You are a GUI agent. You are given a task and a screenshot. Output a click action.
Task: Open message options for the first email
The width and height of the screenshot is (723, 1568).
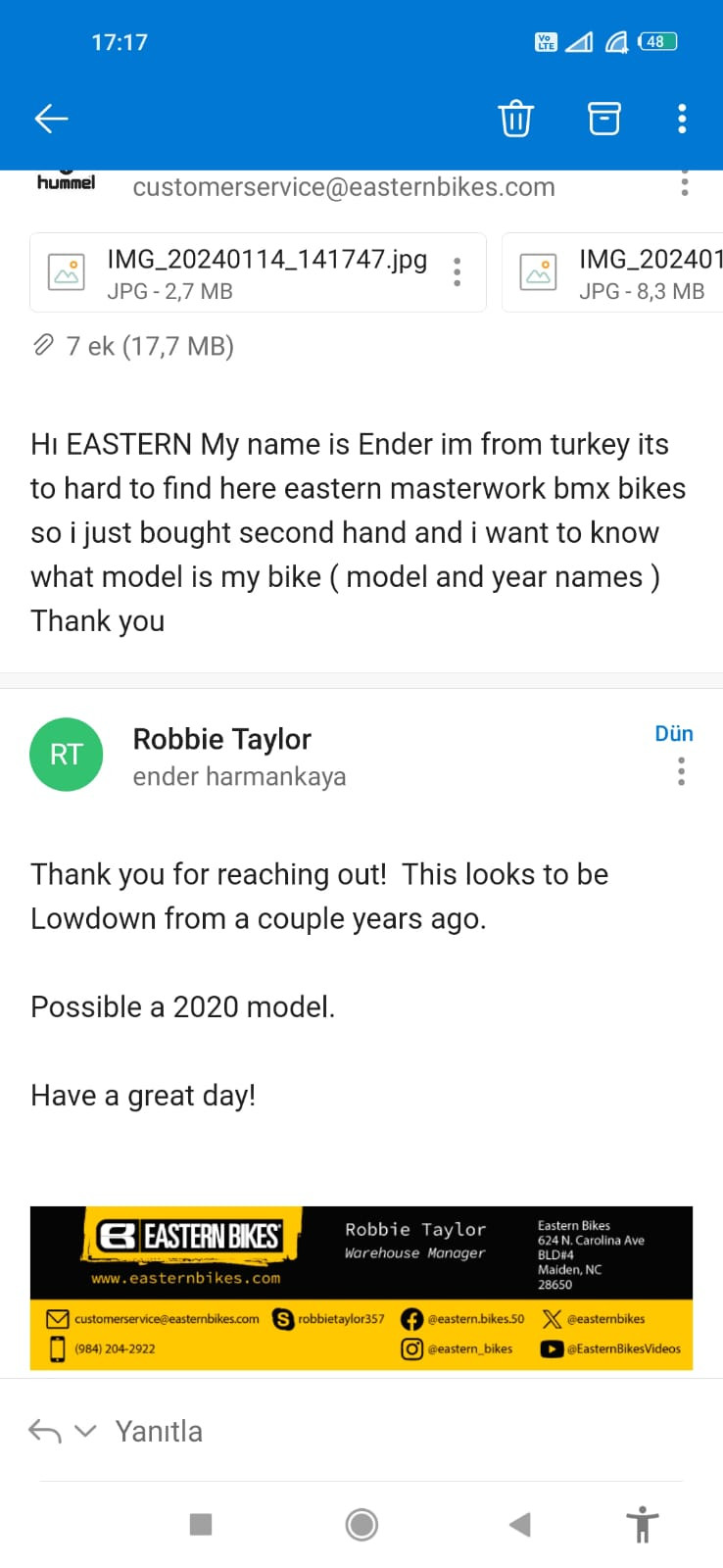pos(685,183)
